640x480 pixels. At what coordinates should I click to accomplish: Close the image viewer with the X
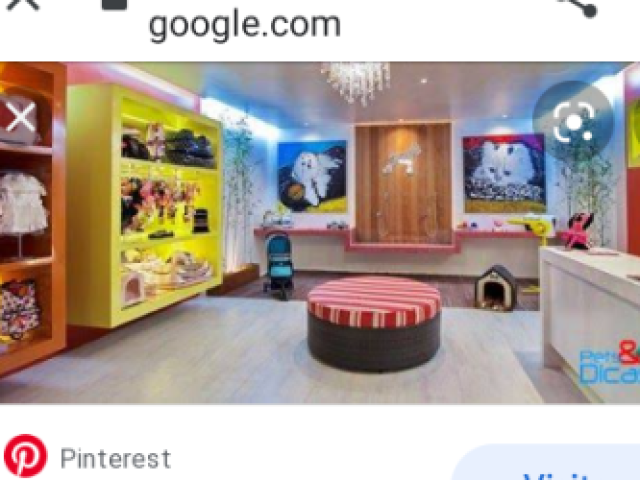(22, 119)
